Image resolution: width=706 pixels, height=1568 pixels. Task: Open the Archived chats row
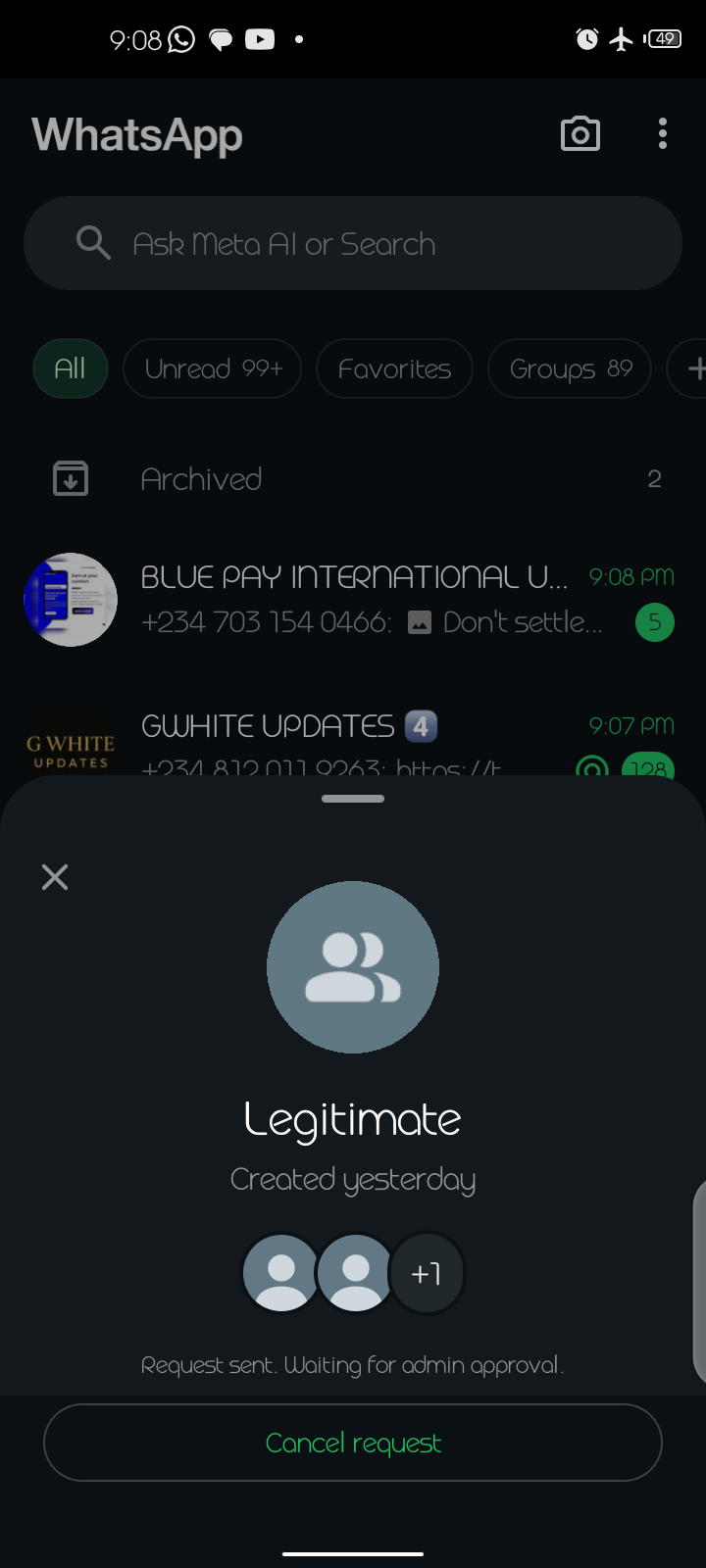pos(353,479)
